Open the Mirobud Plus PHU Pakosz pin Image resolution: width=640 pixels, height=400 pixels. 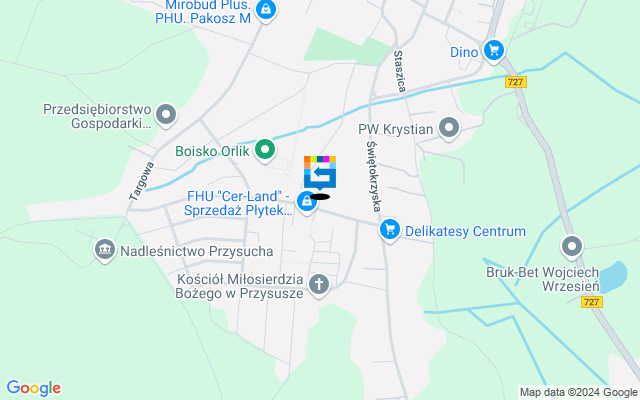(265, 11)
